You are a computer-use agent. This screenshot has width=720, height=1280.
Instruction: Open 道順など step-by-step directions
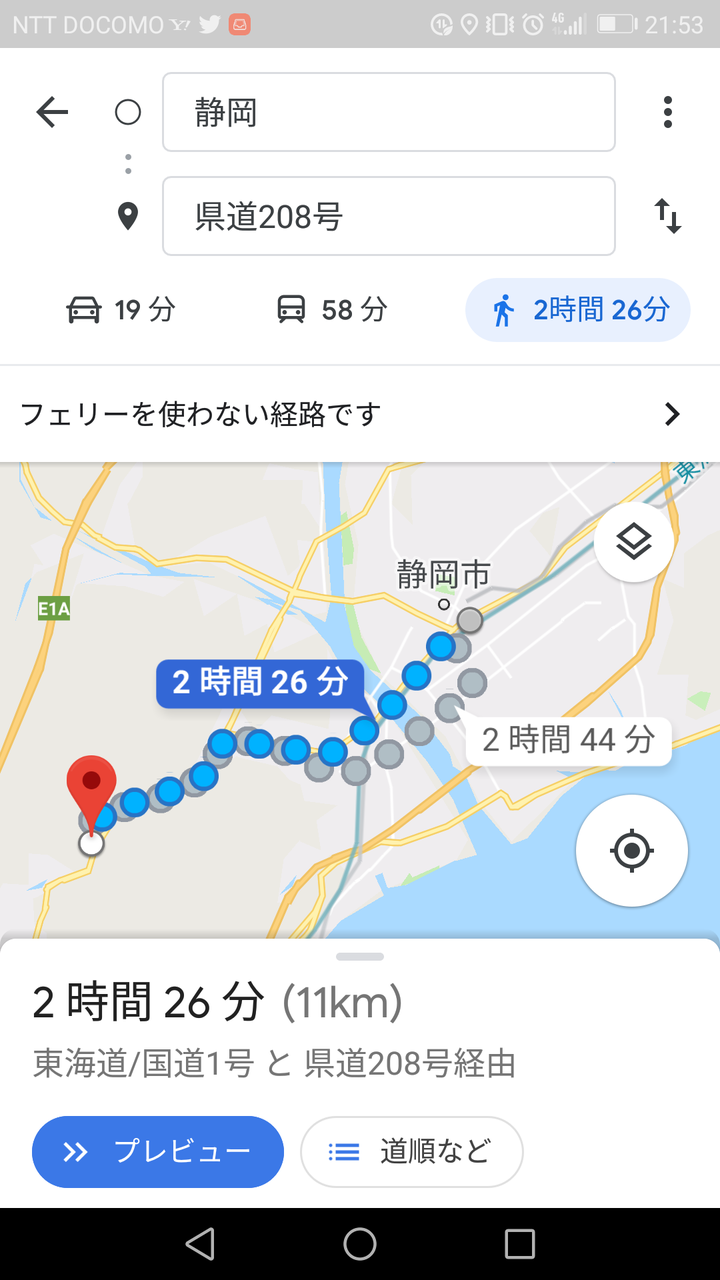[x=411, y=1152]
